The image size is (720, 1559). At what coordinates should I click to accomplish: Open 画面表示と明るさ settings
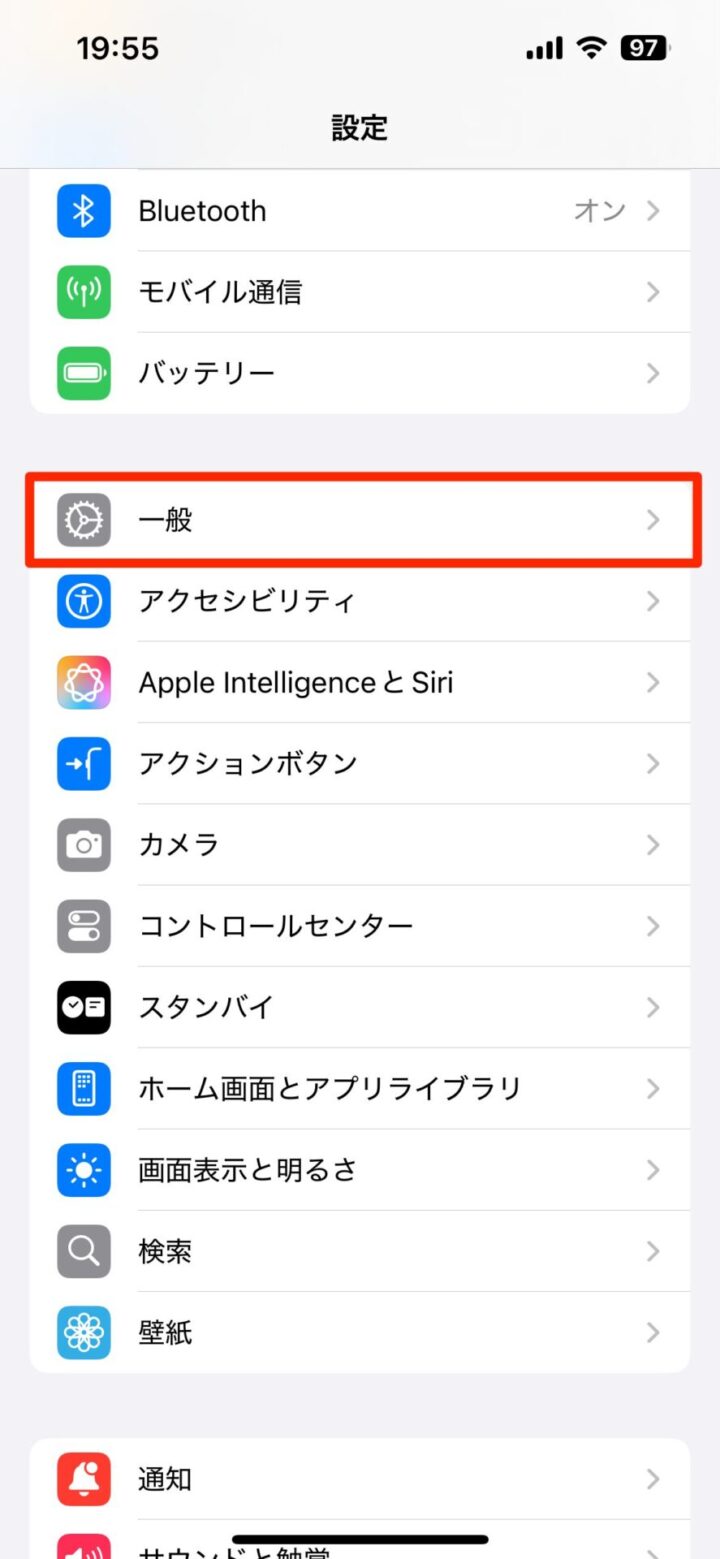[360, 1170]
